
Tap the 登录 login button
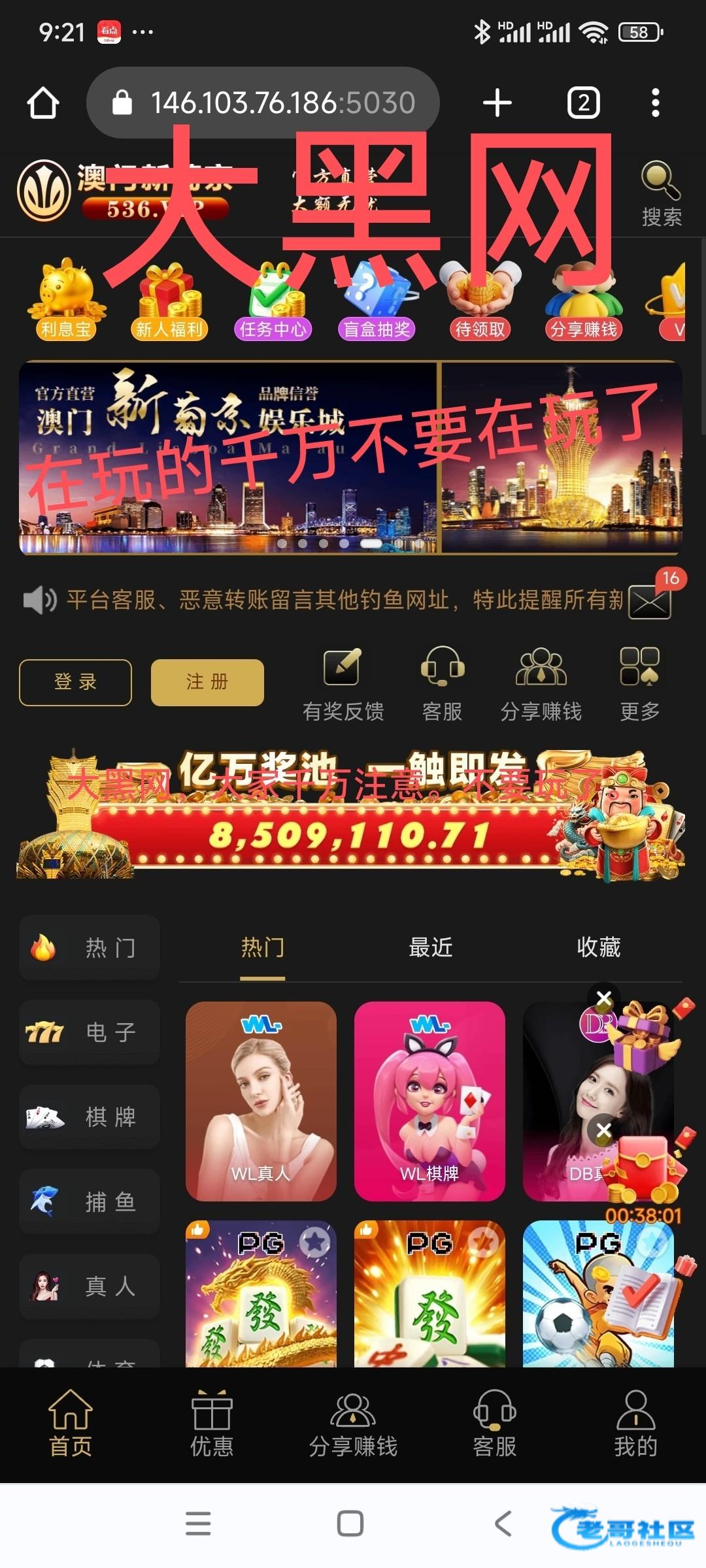coord(75,682)
